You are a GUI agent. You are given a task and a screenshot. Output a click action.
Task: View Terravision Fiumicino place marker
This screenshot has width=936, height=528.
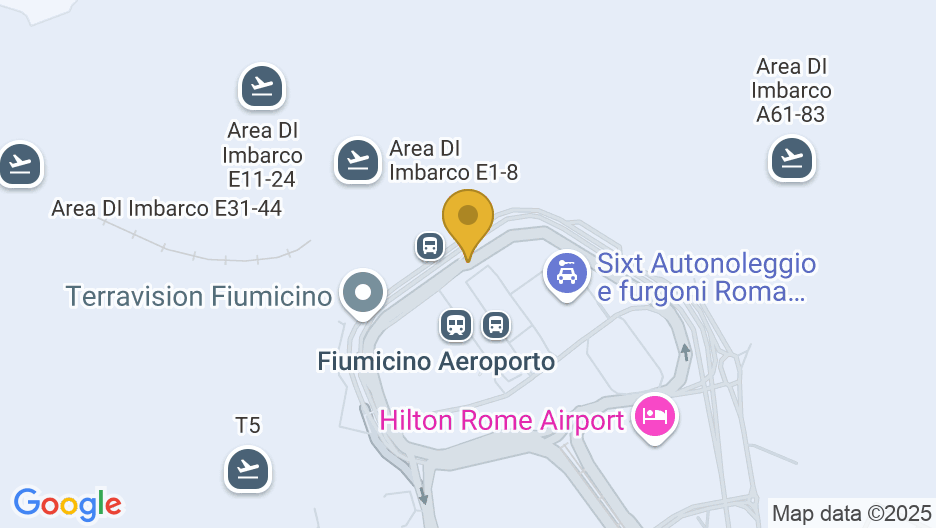click(x=363, y=294)
